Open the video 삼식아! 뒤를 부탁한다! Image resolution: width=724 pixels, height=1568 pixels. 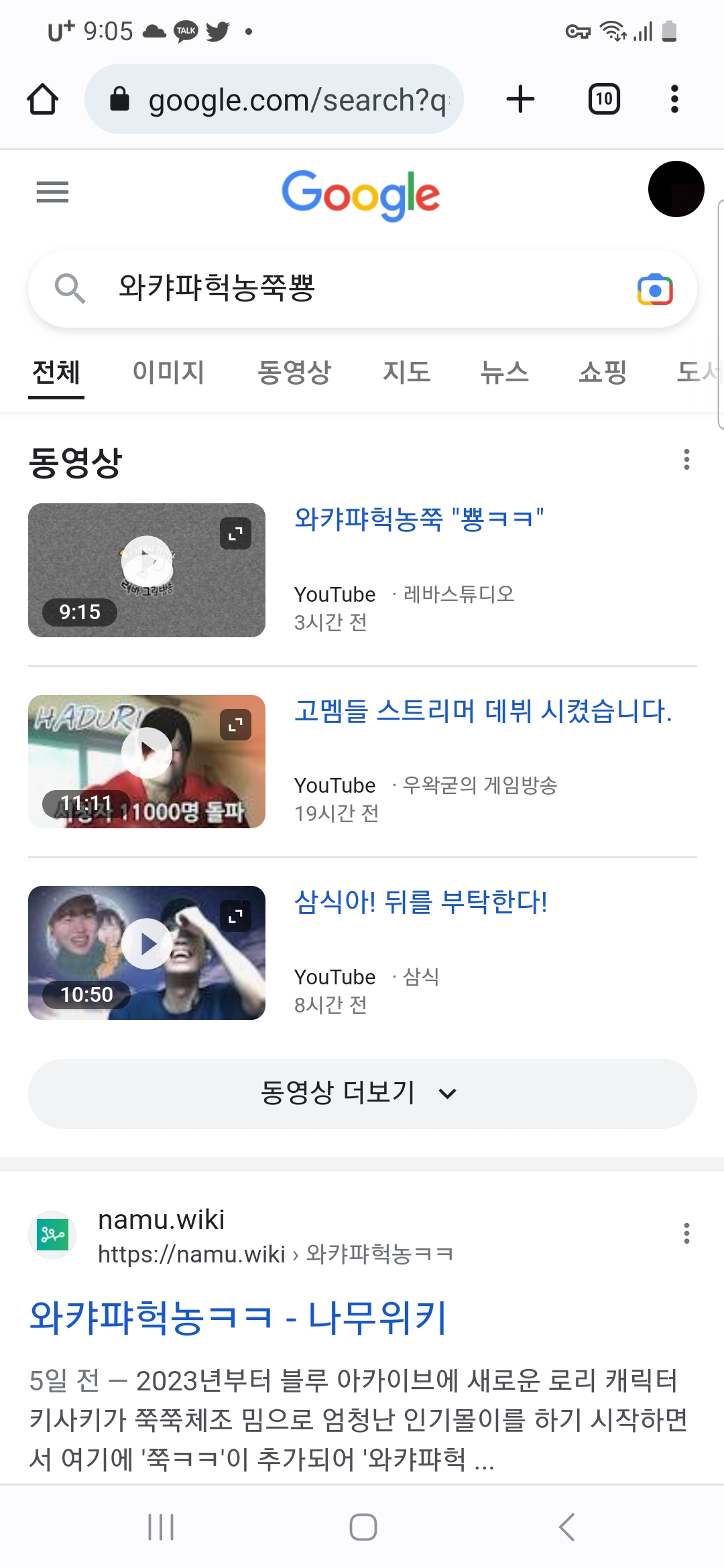421,902
